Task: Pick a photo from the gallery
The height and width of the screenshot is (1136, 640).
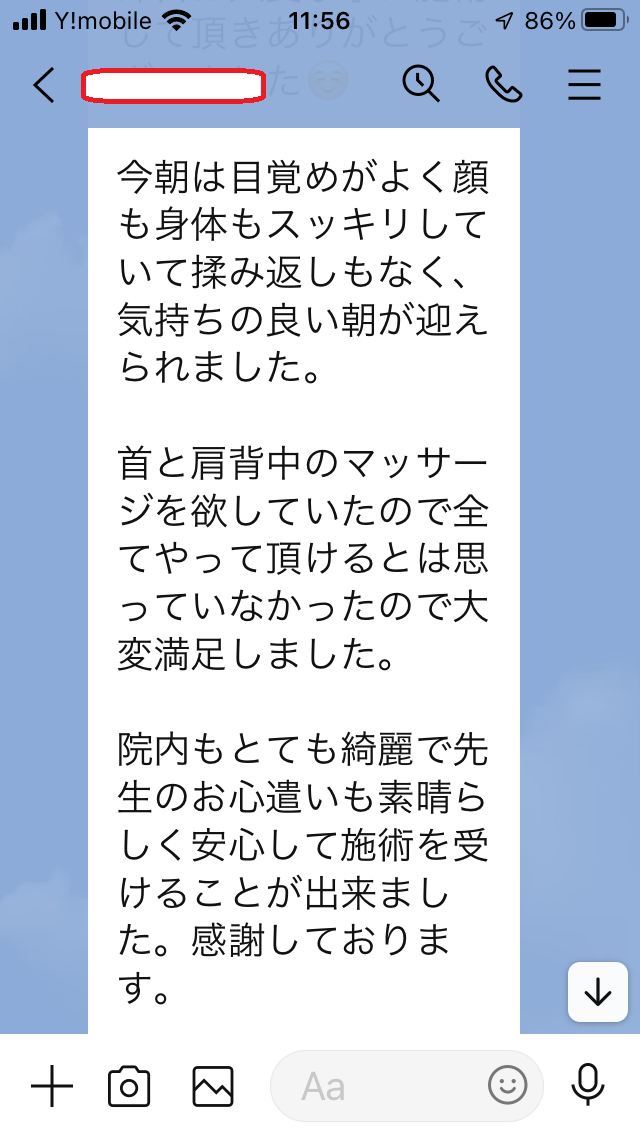Action: 213,1086
